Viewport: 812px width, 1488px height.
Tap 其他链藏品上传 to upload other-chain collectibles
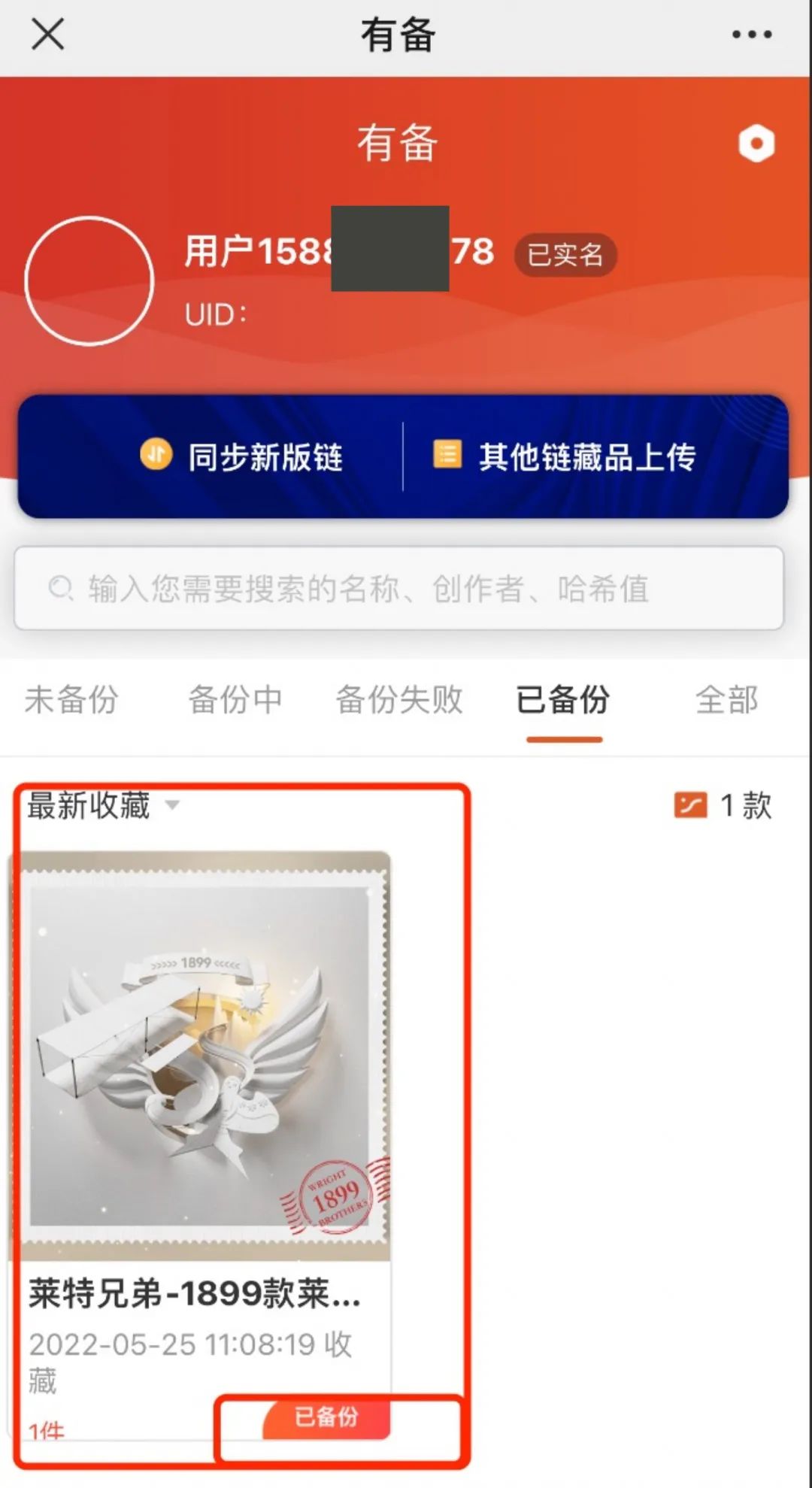click(x=565, y=456)
